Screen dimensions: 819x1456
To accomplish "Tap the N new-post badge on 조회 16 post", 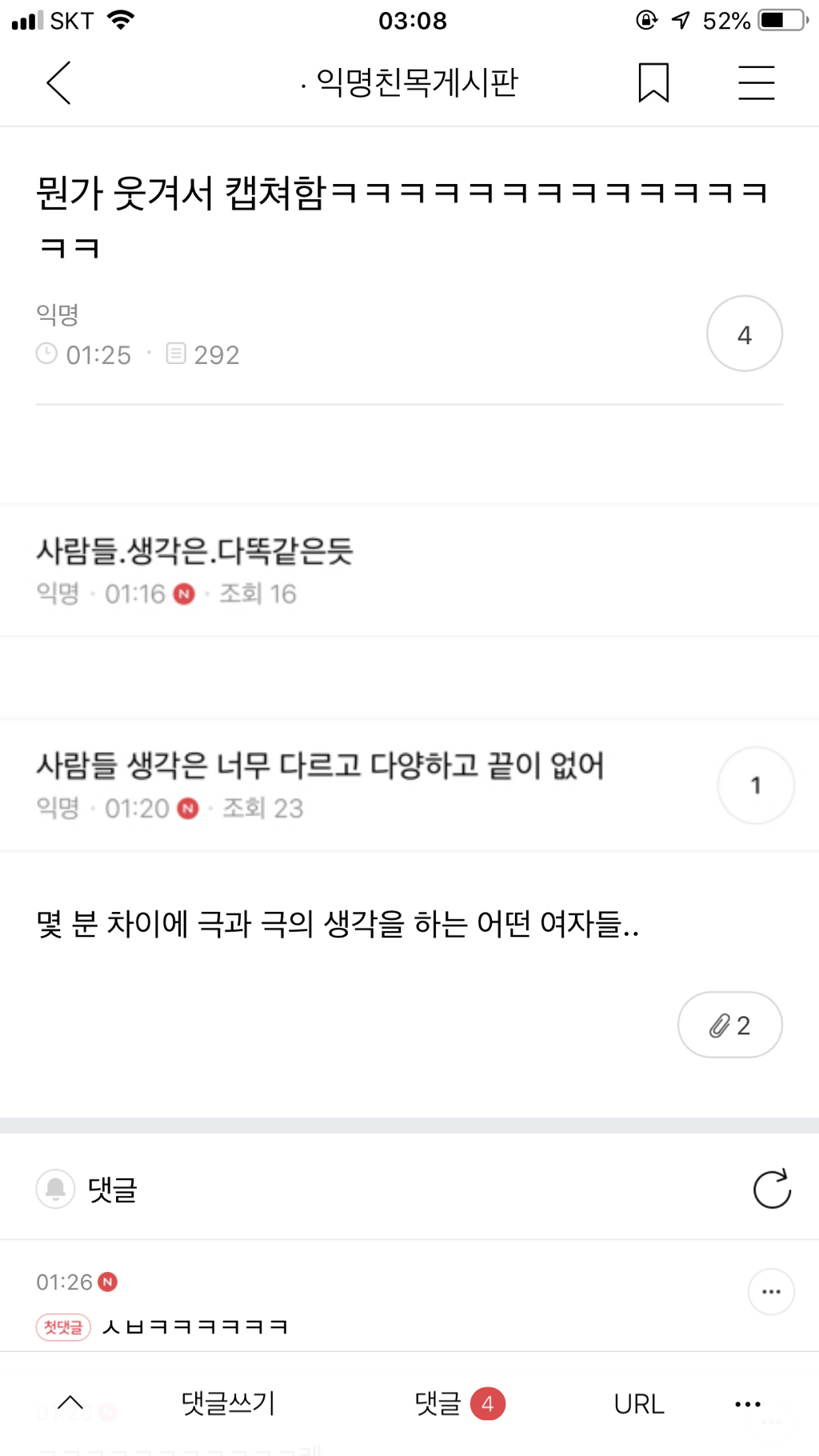I will click(185, 594).
